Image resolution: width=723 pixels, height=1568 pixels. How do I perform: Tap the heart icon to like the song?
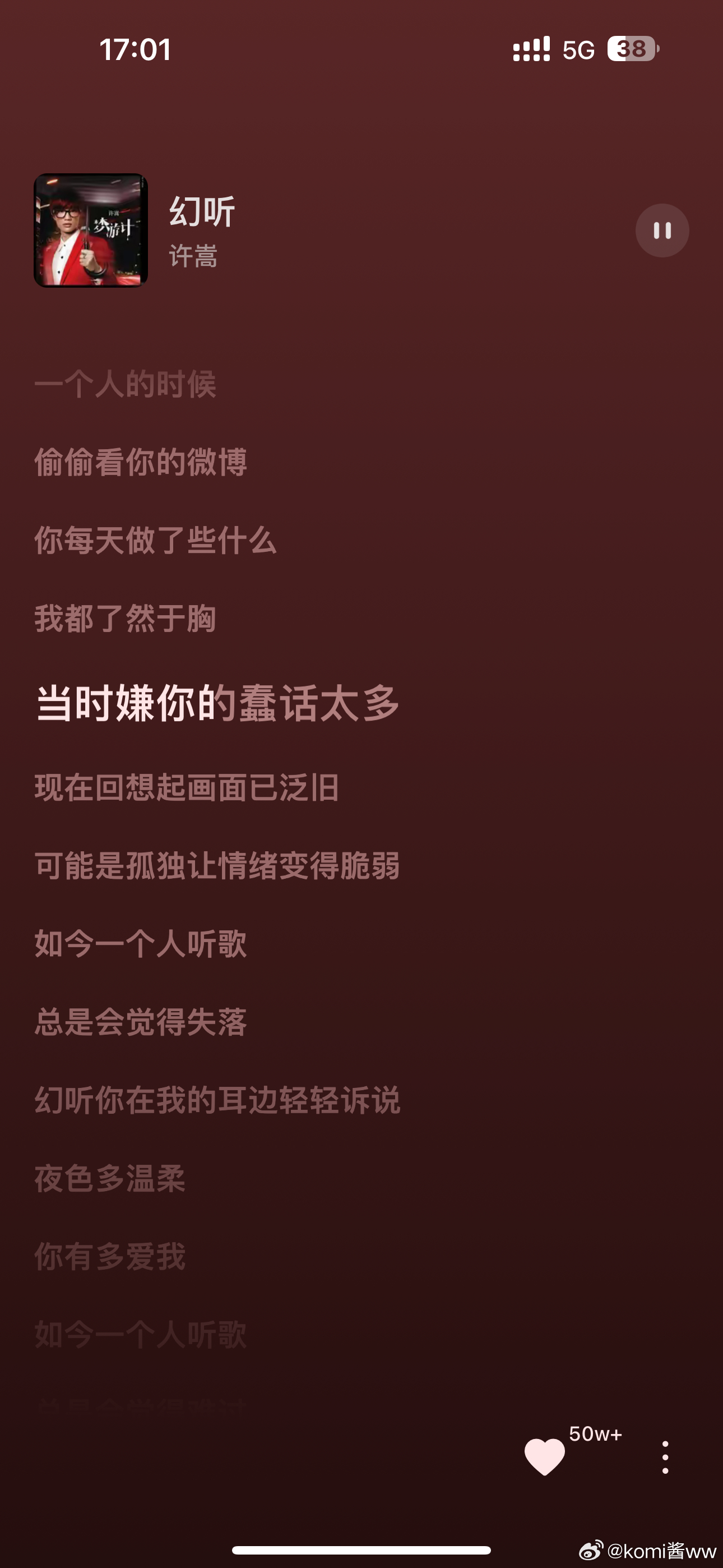pyautogui.click(x=544, y=1456)
